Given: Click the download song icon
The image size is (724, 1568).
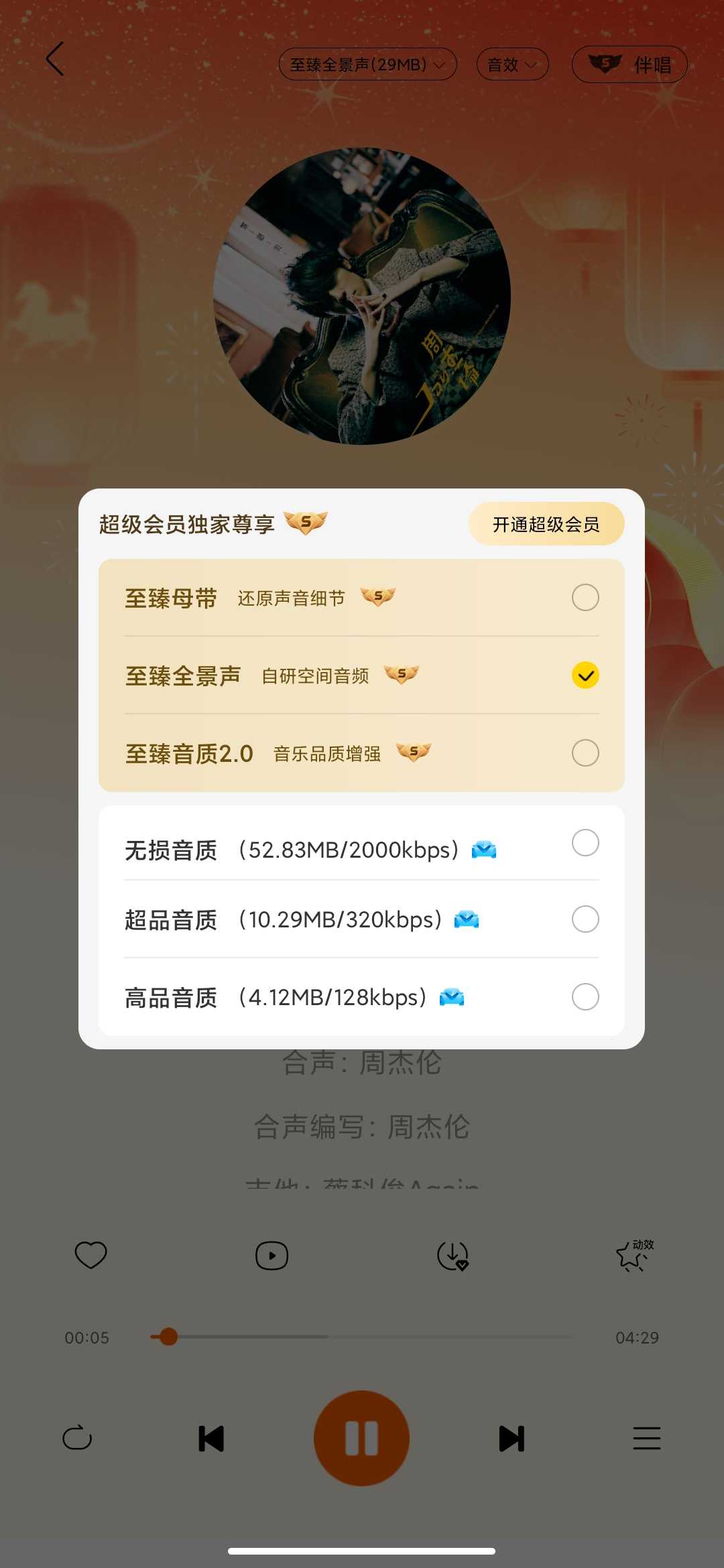Looking at the screenshot, I should point(452,1256).
